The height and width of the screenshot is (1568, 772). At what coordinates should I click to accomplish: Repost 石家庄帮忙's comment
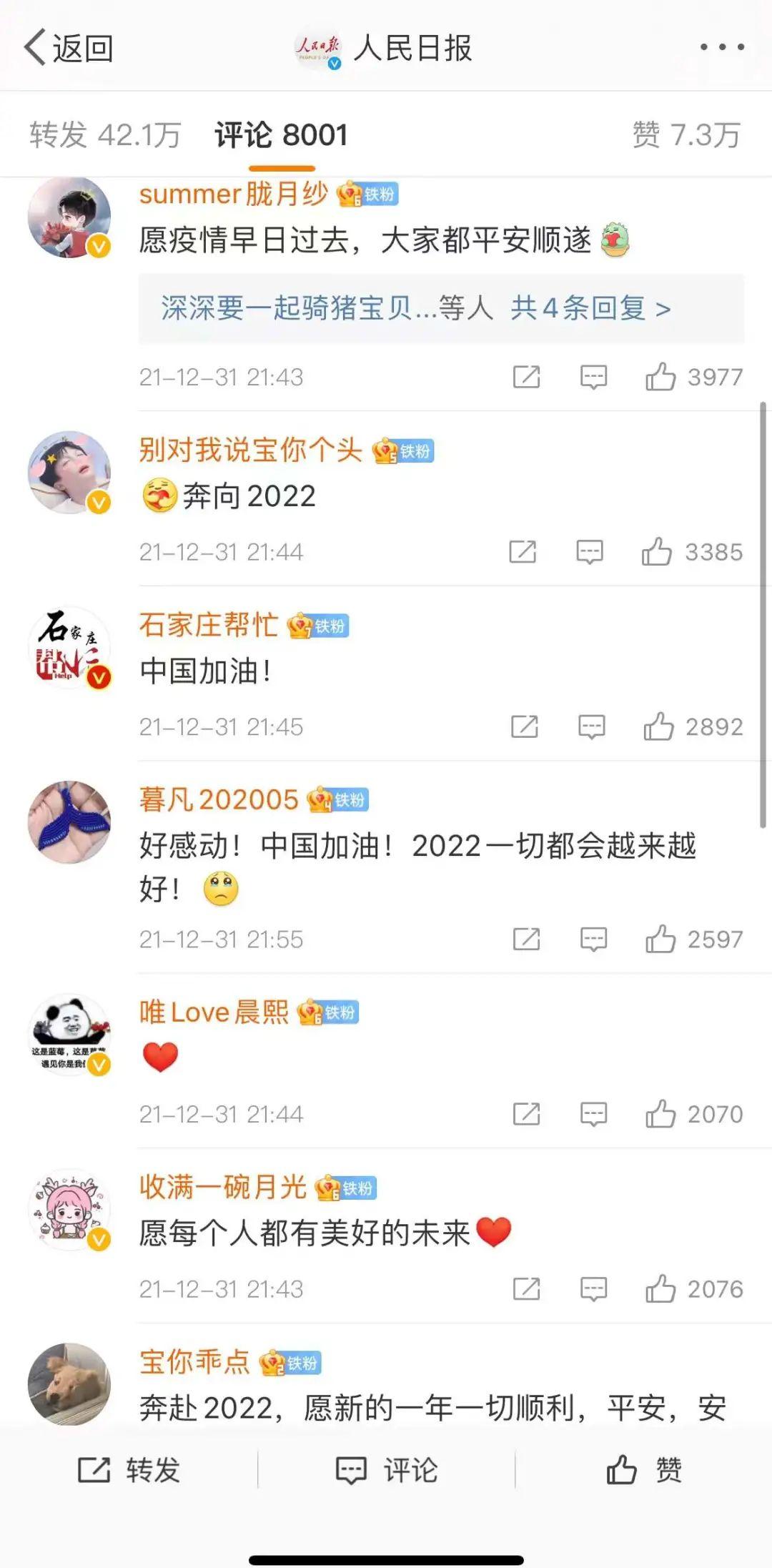(x=524, y=727)
